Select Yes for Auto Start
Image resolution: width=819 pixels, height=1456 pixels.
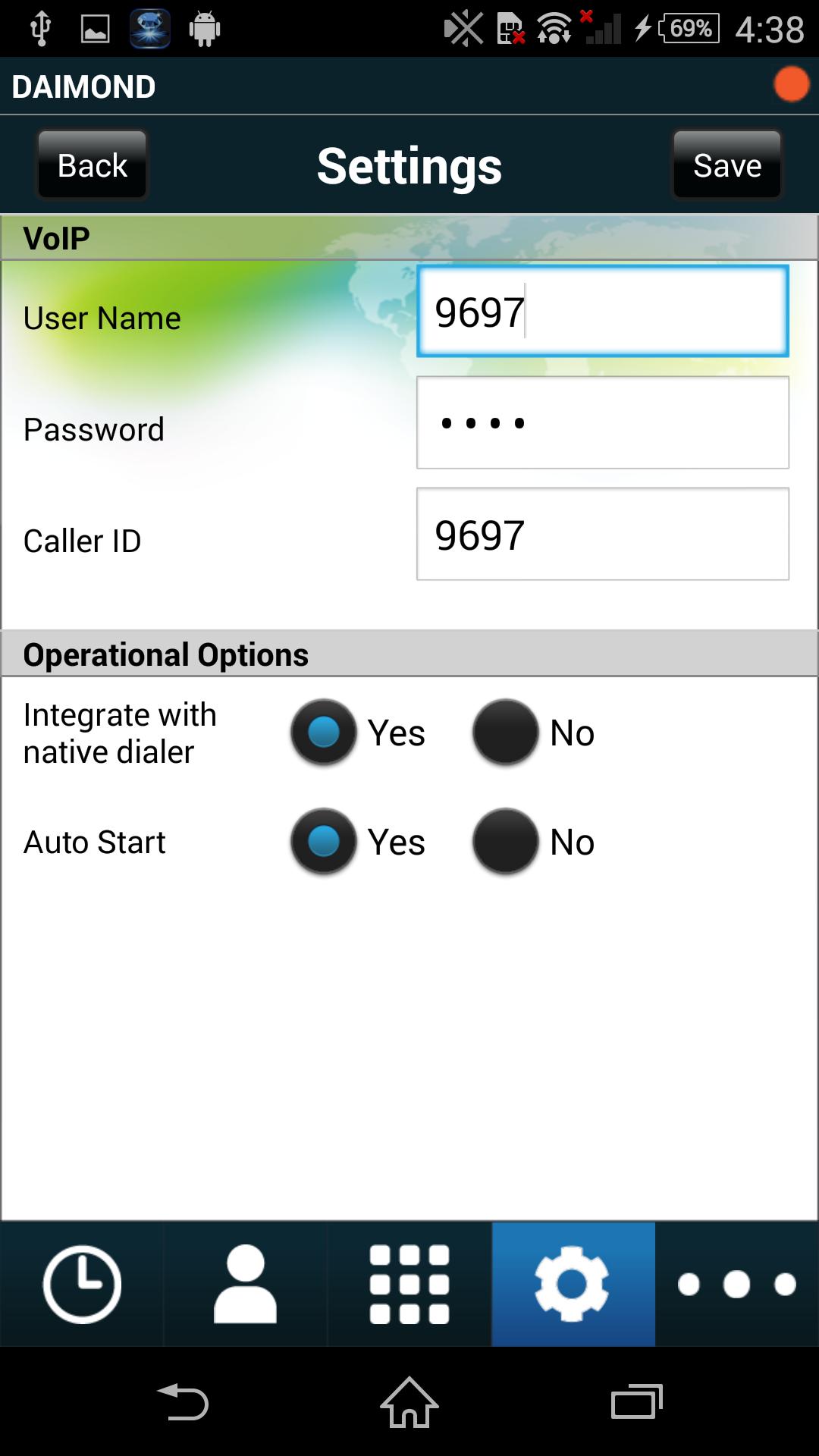[x=325, y=842]
